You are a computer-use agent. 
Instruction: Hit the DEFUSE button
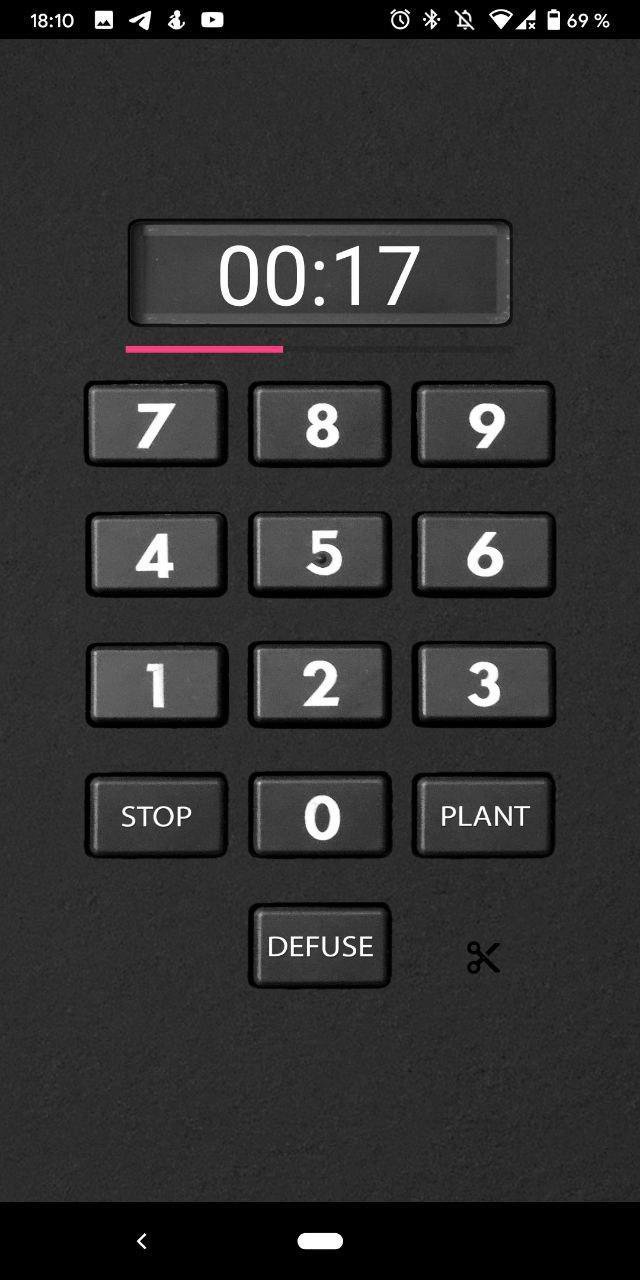(x=320, y=946)
